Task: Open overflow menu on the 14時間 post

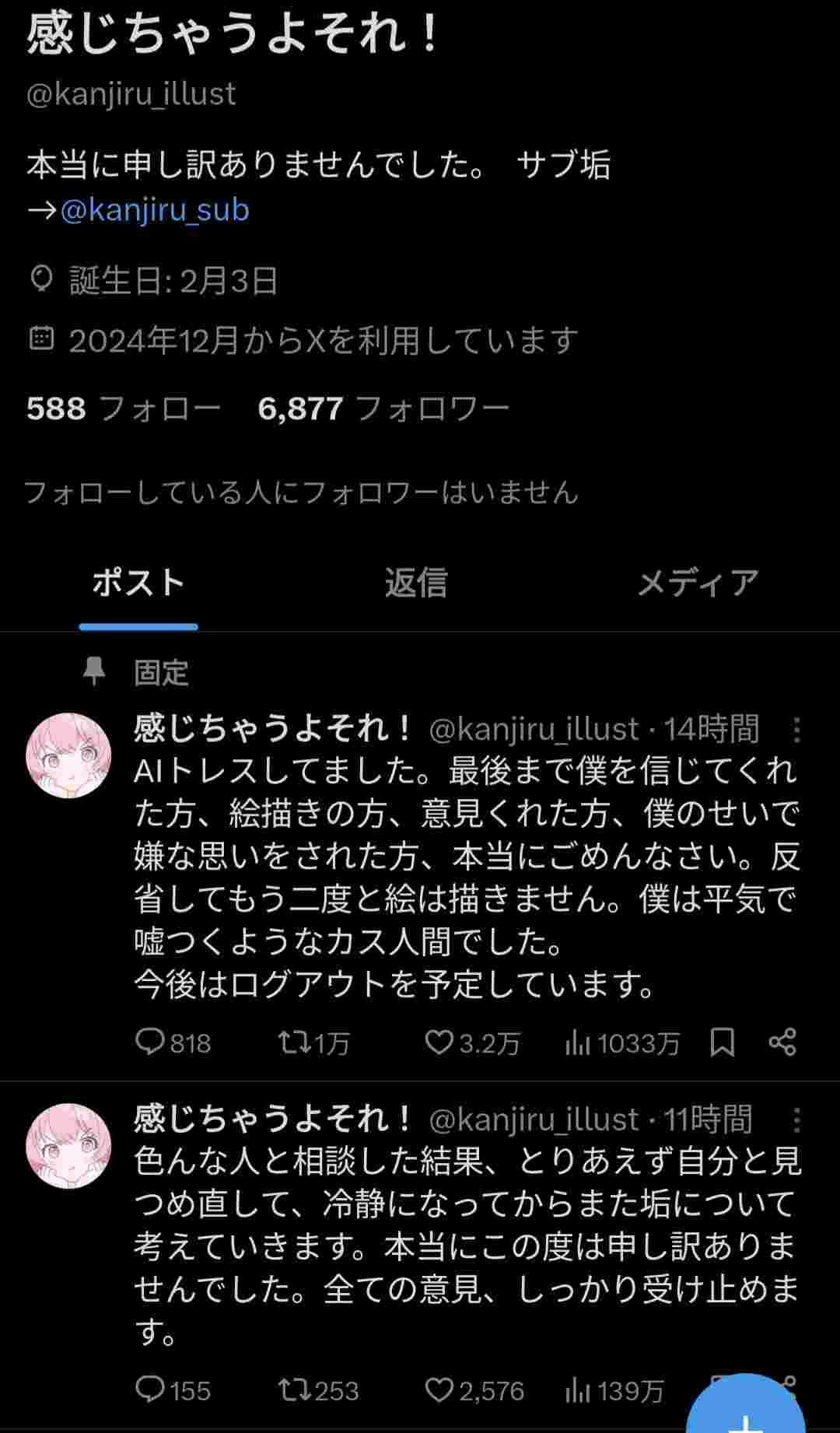Action: 796,730
